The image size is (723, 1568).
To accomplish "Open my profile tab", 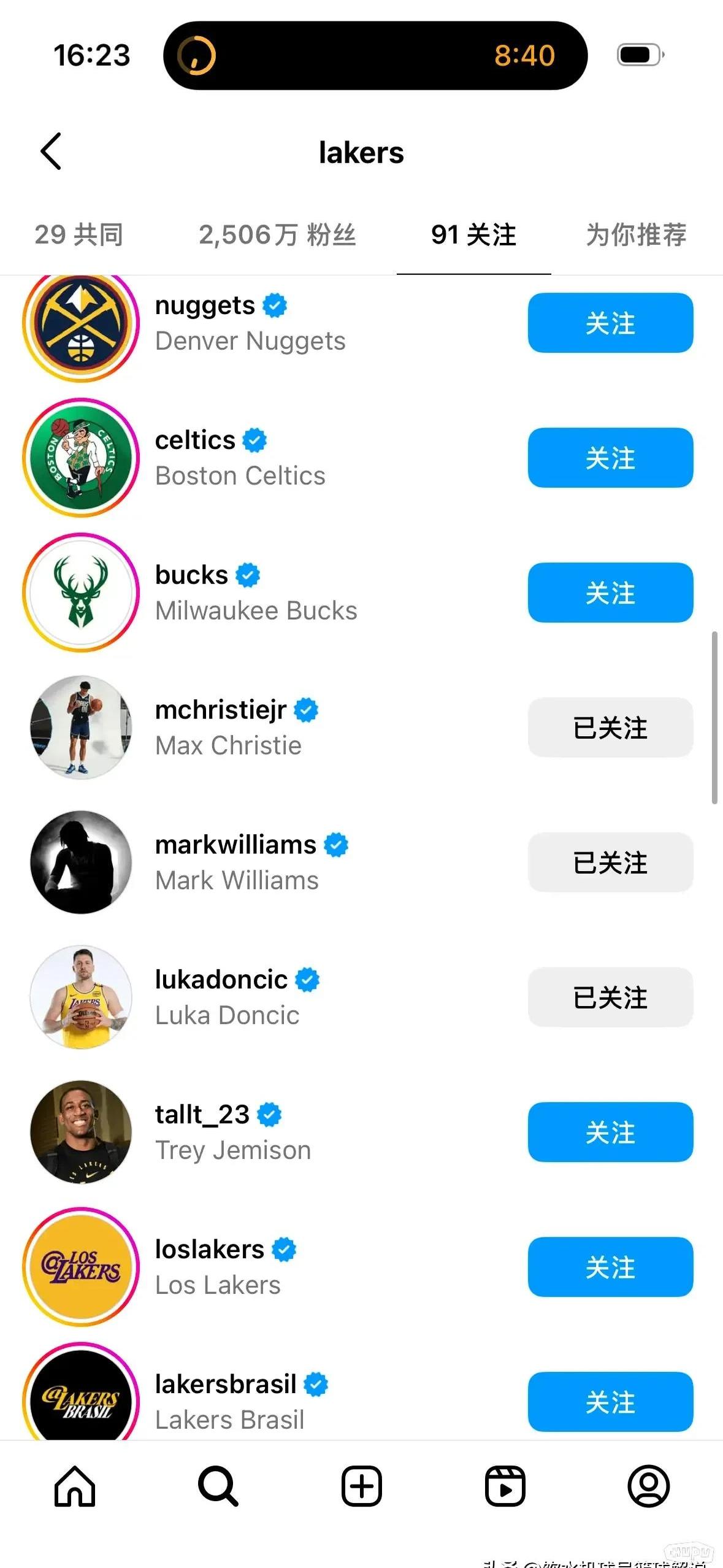I will [648, 1486].
